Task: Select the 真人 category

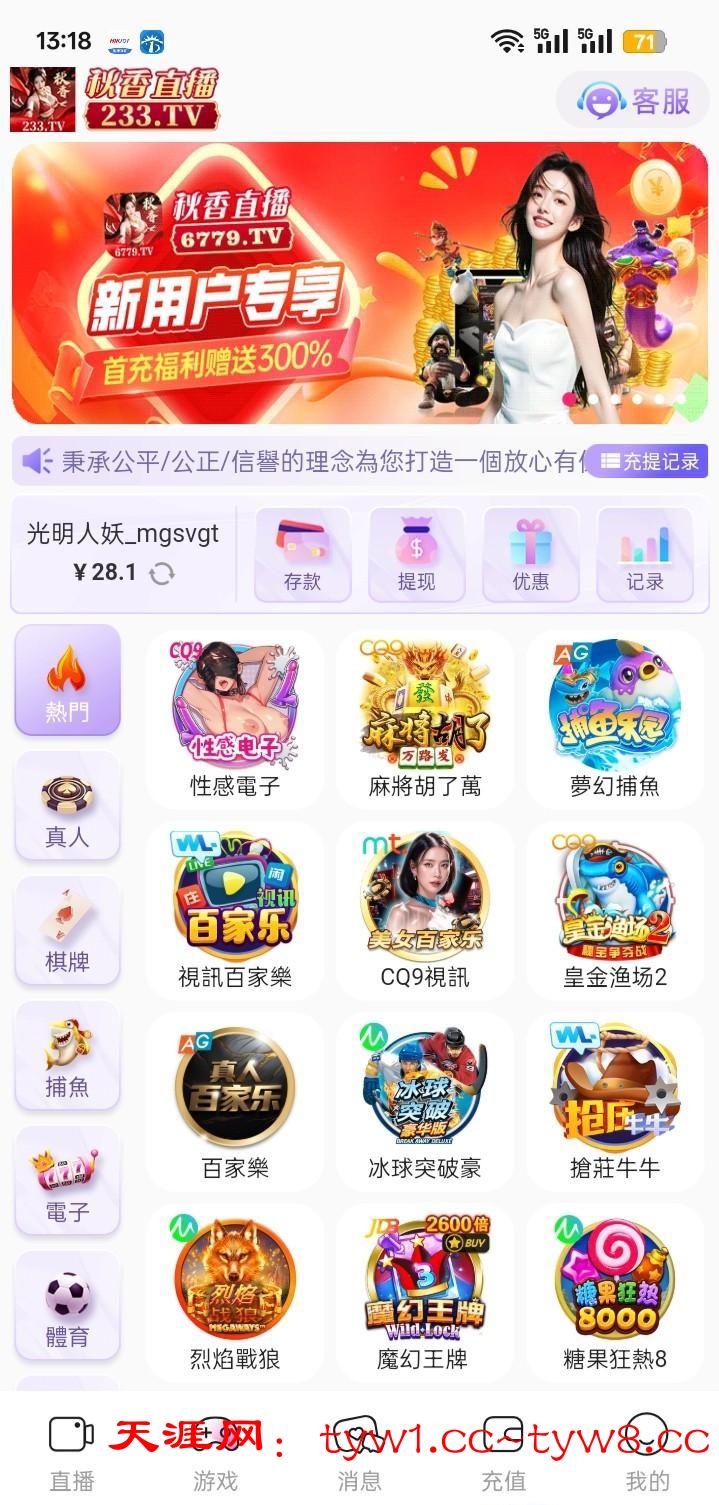Action: coord(67,806)
